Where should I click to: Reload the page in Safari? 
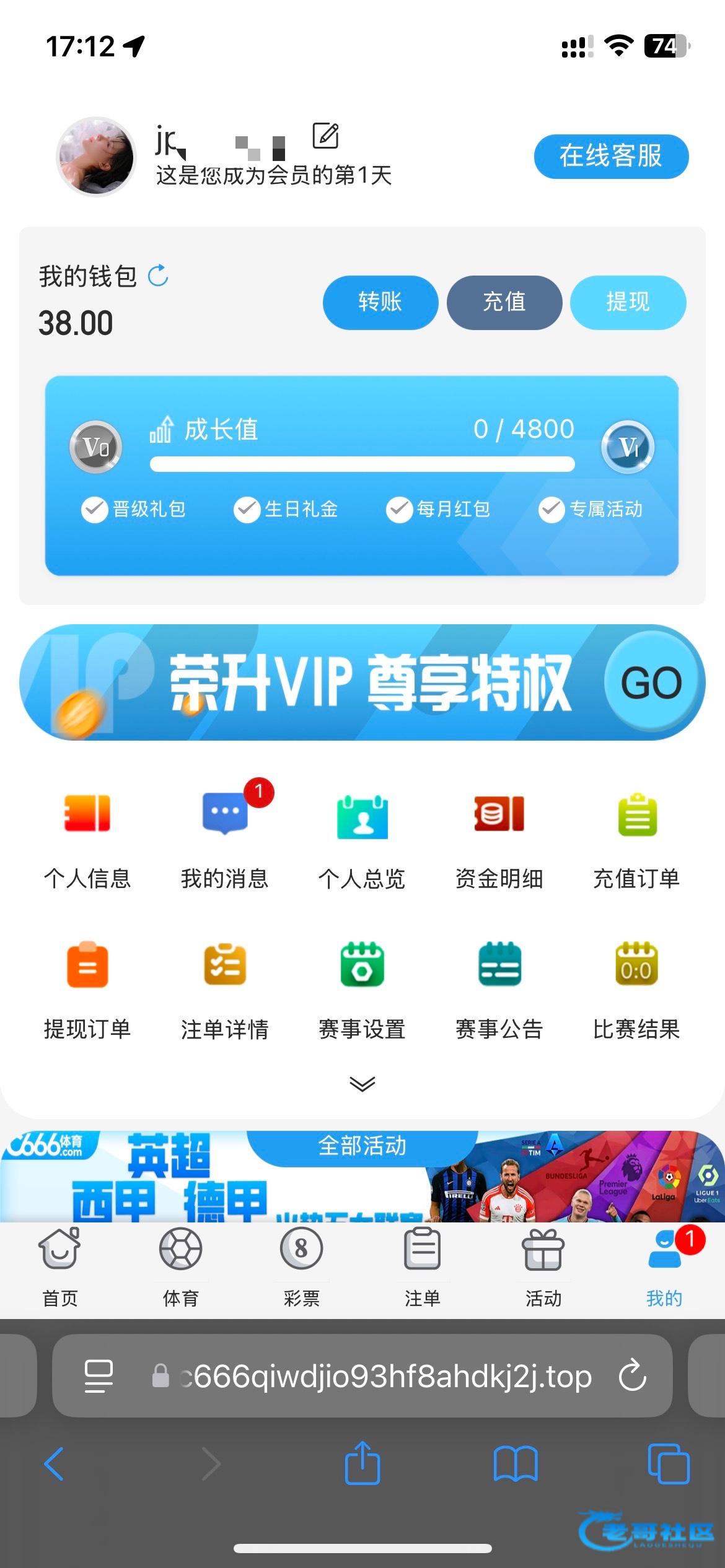(x=633, y=1376)
